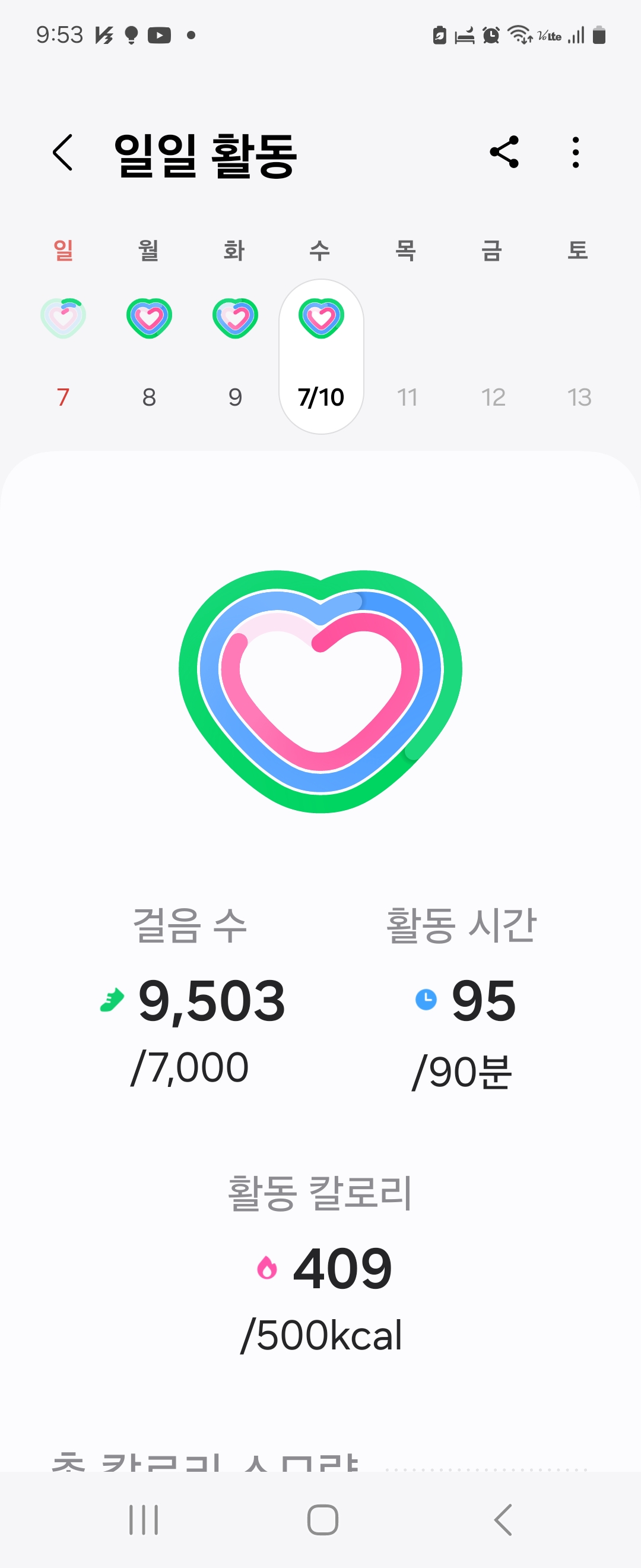The image size is (641, 1568).
Task: Go back from Daily Activity (일일 활동)
Action: pyautogui.click(x=63, y=153)
